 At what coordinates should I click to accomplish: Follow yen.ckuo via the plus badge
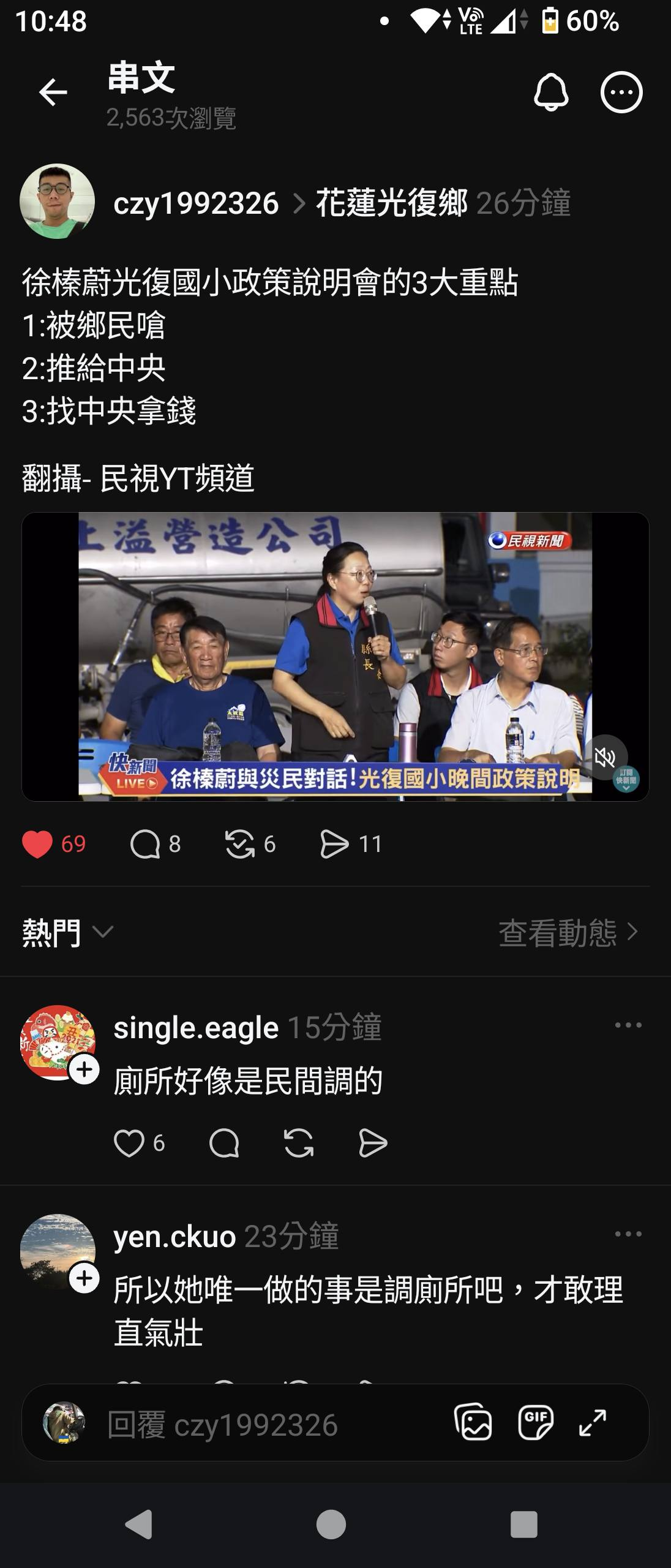pos(84,1278)
